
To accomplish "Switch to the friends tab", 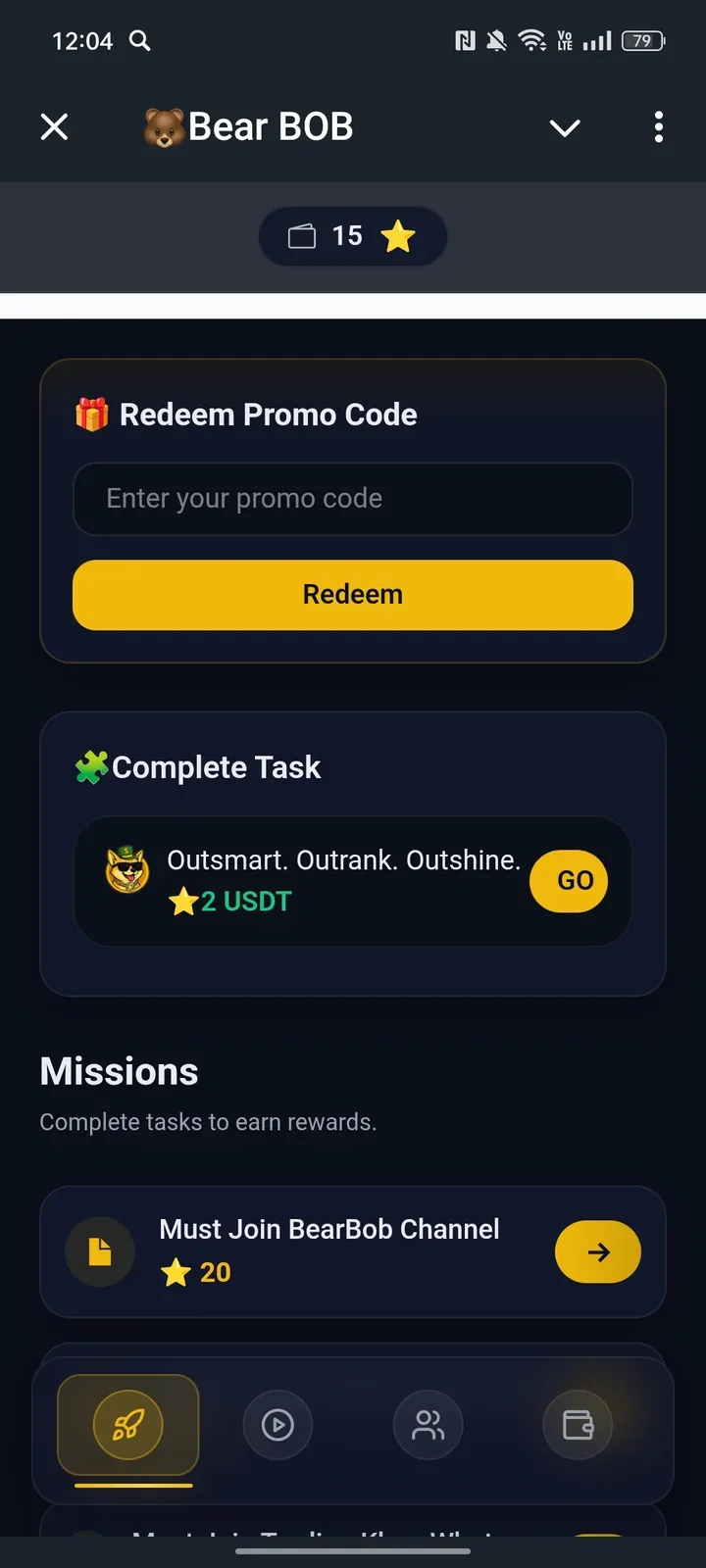I will point(428,1424).
